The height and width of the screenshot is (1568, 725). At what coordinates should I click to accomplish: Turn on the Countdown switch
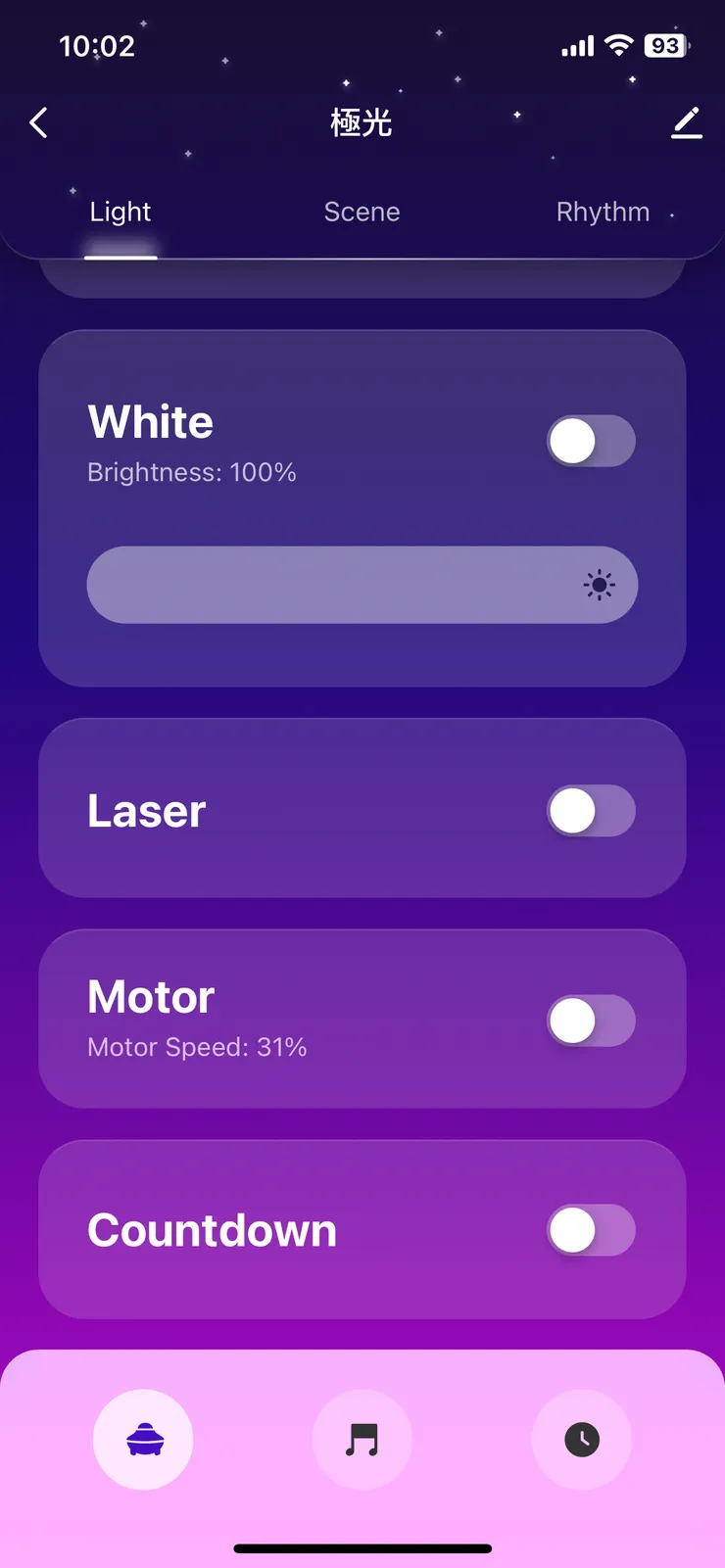click(591, 1231)
